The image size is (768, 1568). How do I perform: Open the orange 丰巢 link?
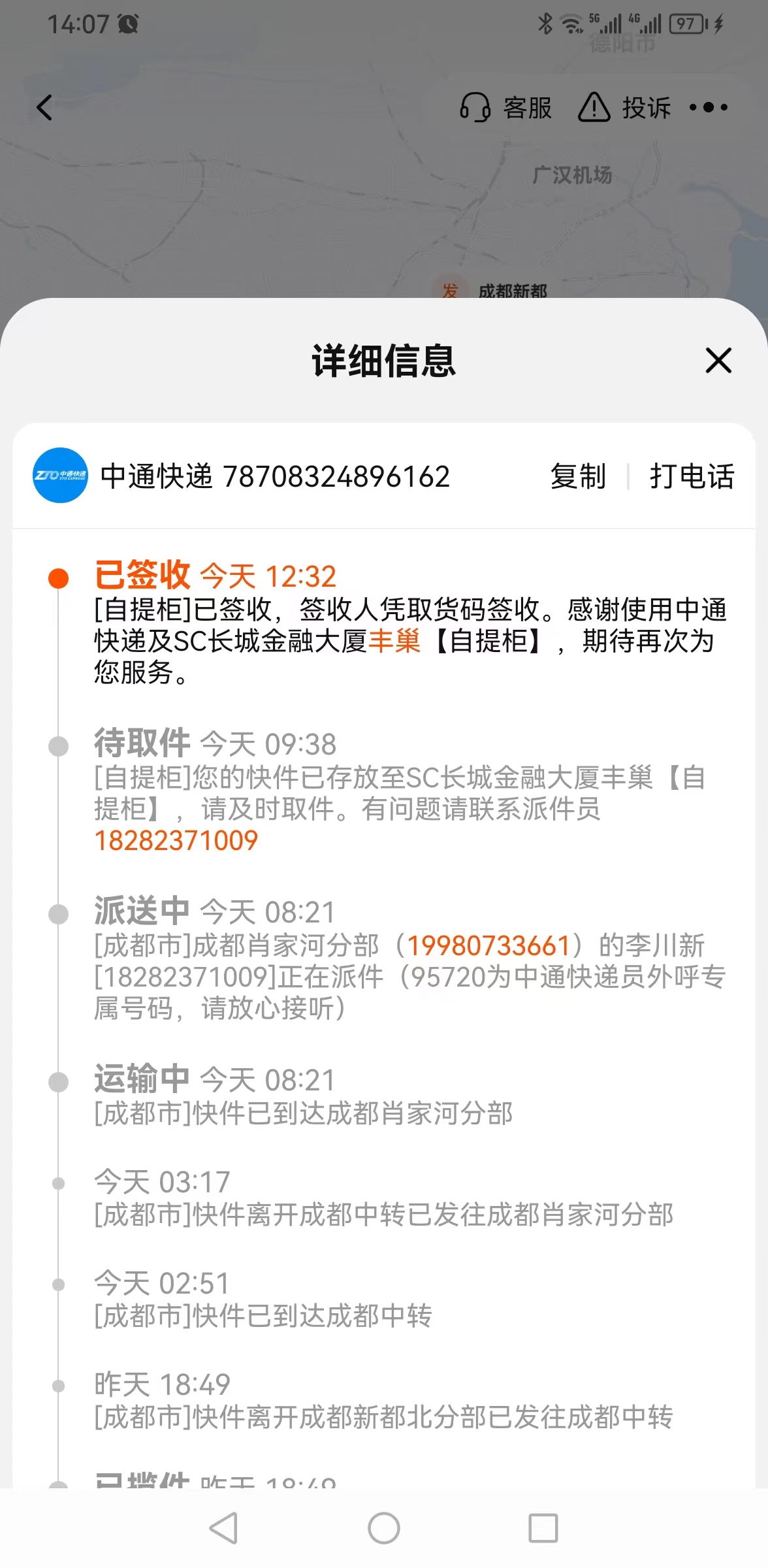[394, 641]
